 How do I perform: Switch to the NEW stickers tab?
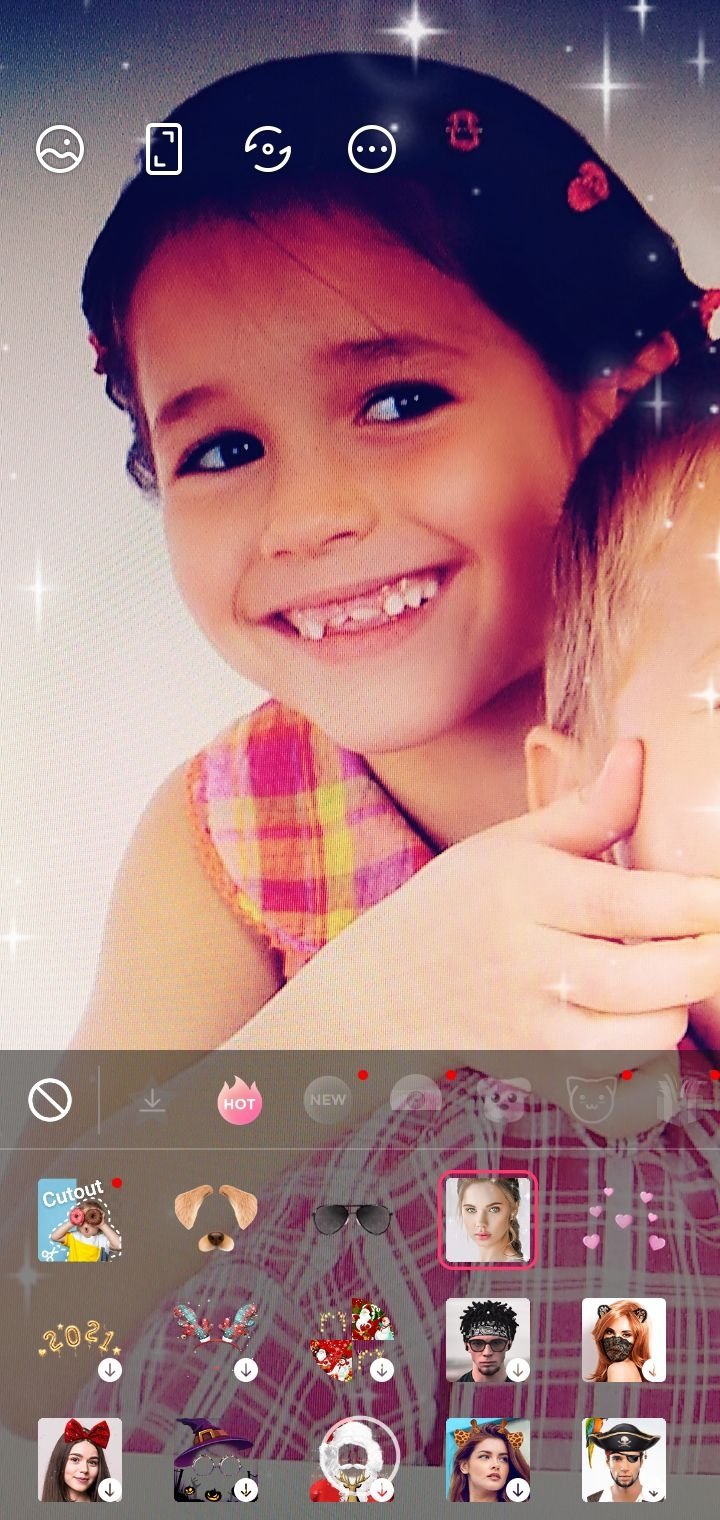328,1100
